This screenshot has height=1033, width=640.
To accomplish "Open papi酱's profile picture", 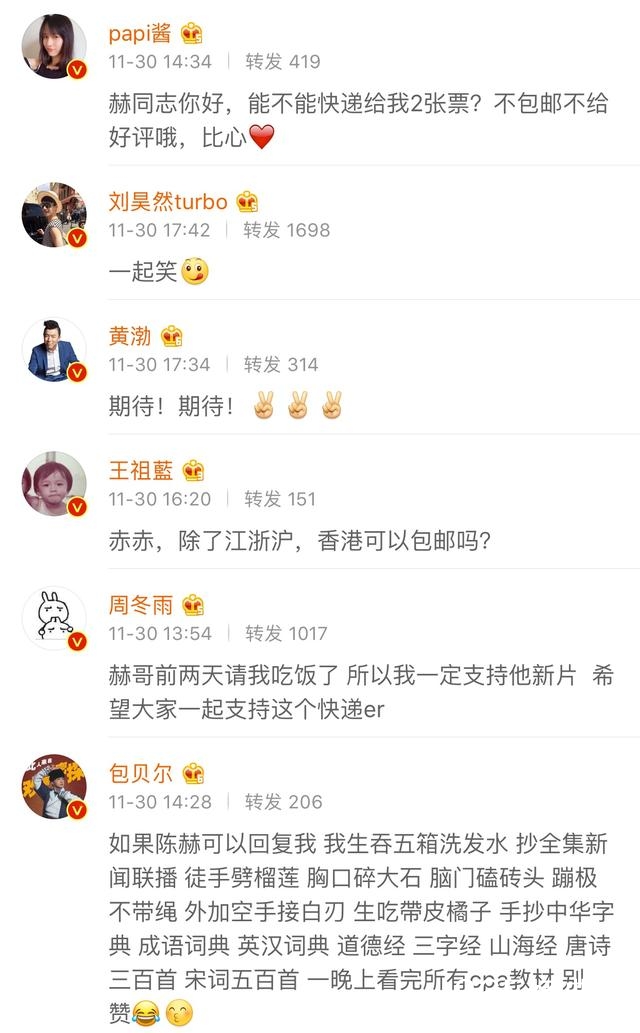I will pos(54,46).
